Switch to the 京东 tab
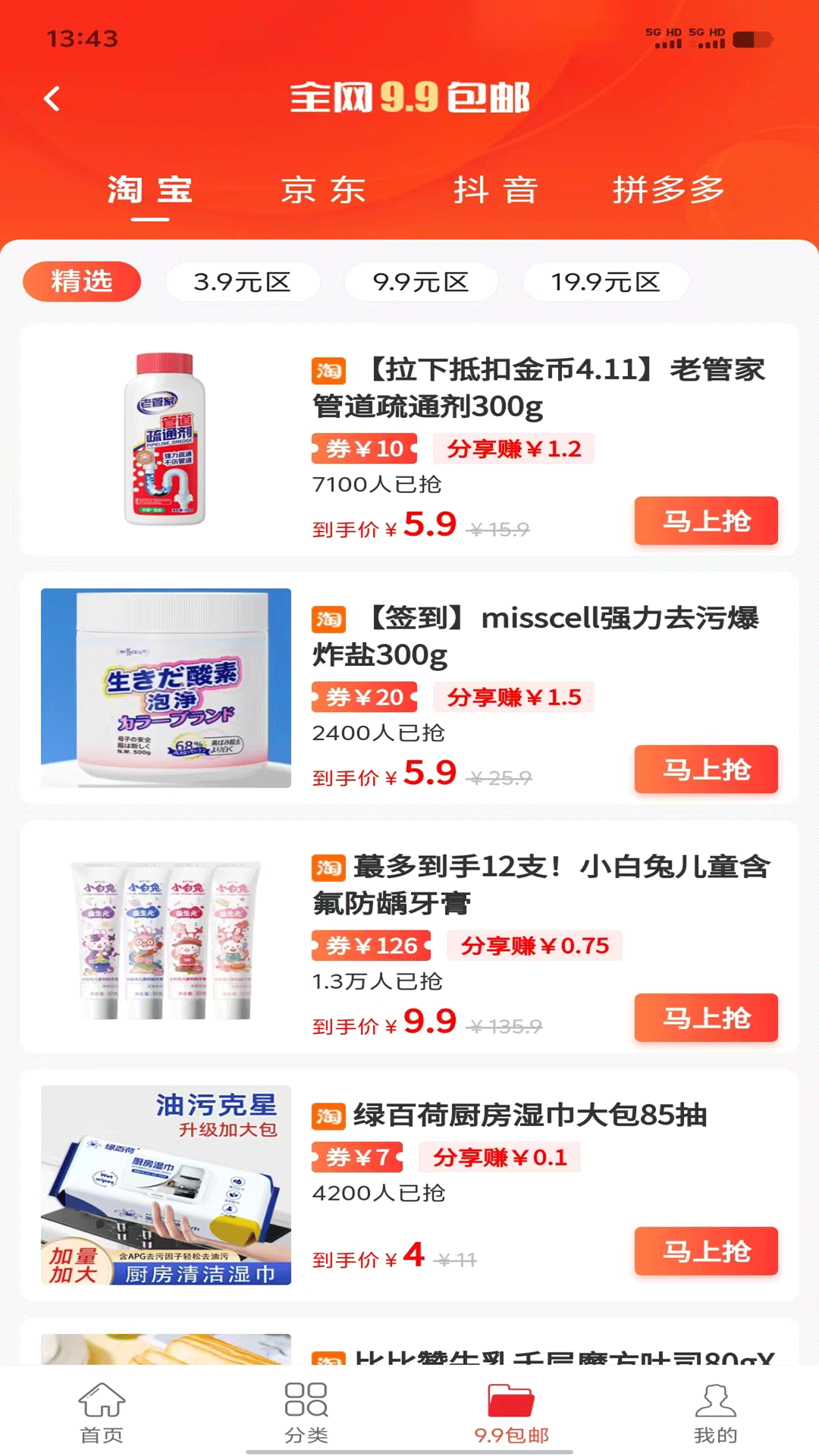Image resolution: width=819 pixels, height=1456 pixels. [x=322, y=190]
